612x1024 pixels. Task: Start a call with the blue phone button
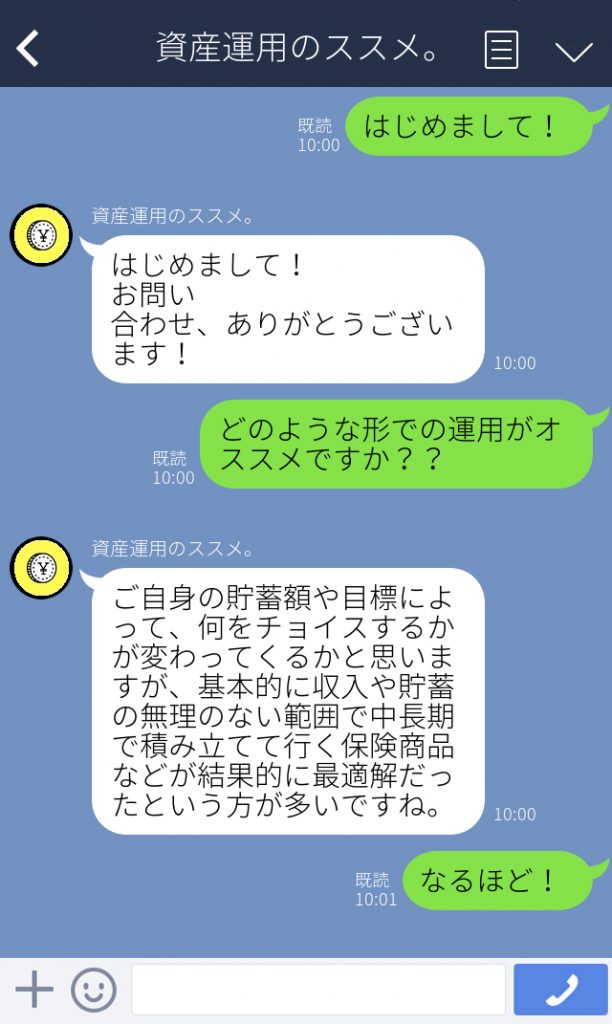tap(560, 990)
